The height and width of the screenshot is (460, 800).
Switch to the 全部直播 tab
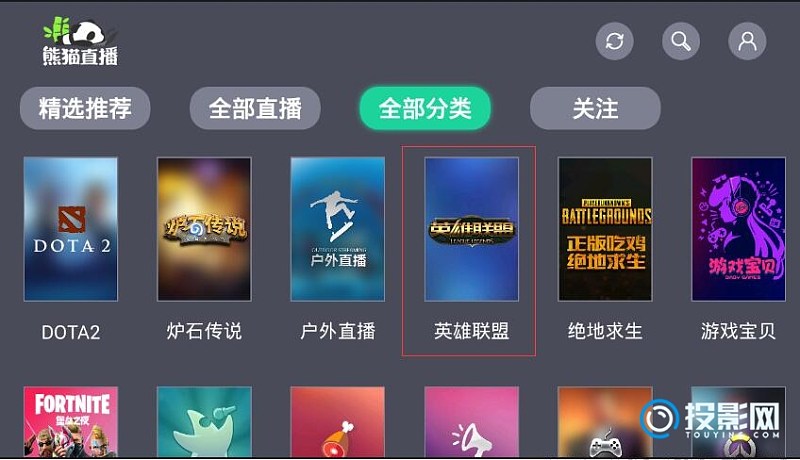[x=255, y=108]
